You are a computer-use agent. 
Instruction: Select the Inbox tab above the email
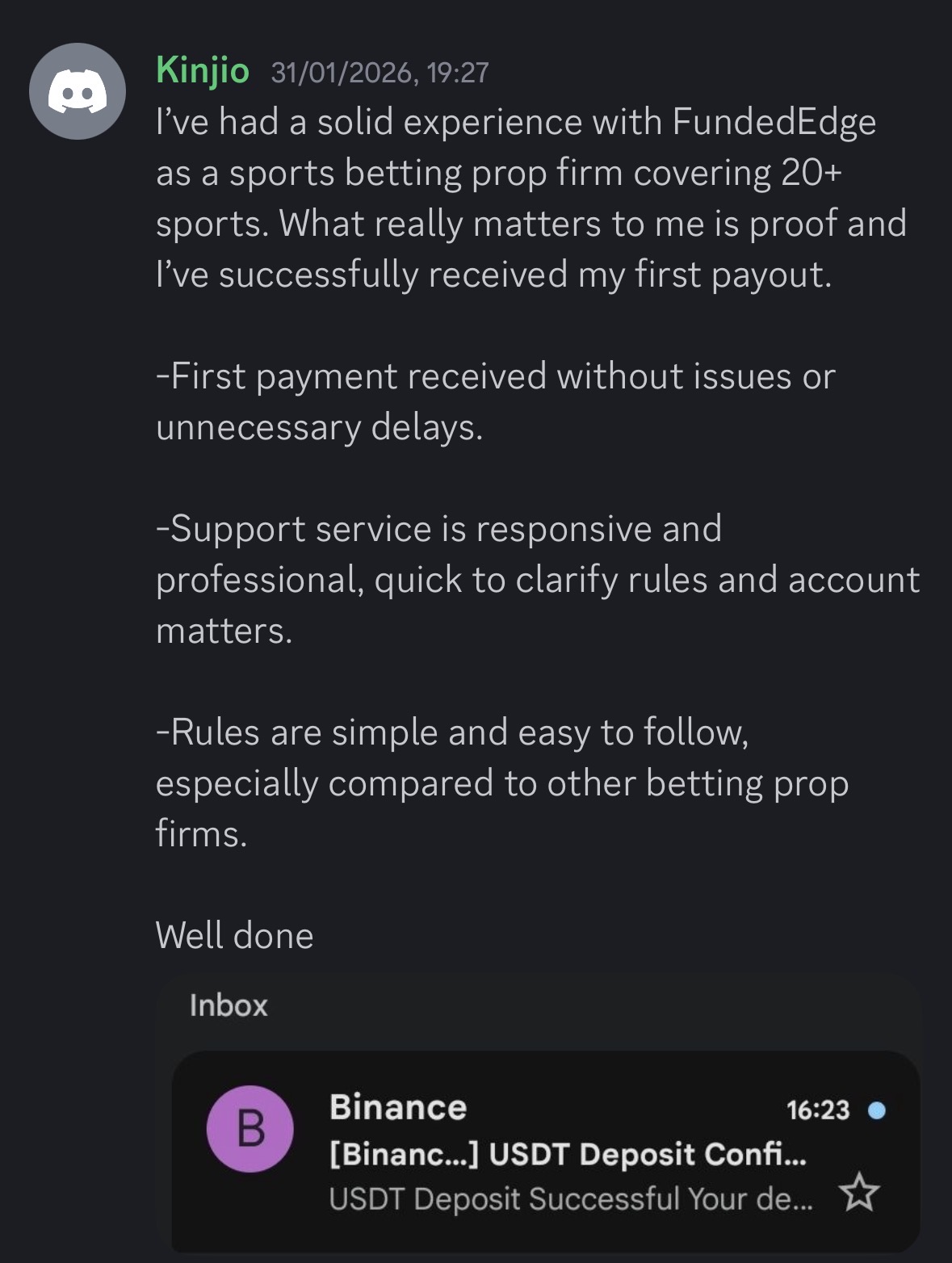[229, 1005]
